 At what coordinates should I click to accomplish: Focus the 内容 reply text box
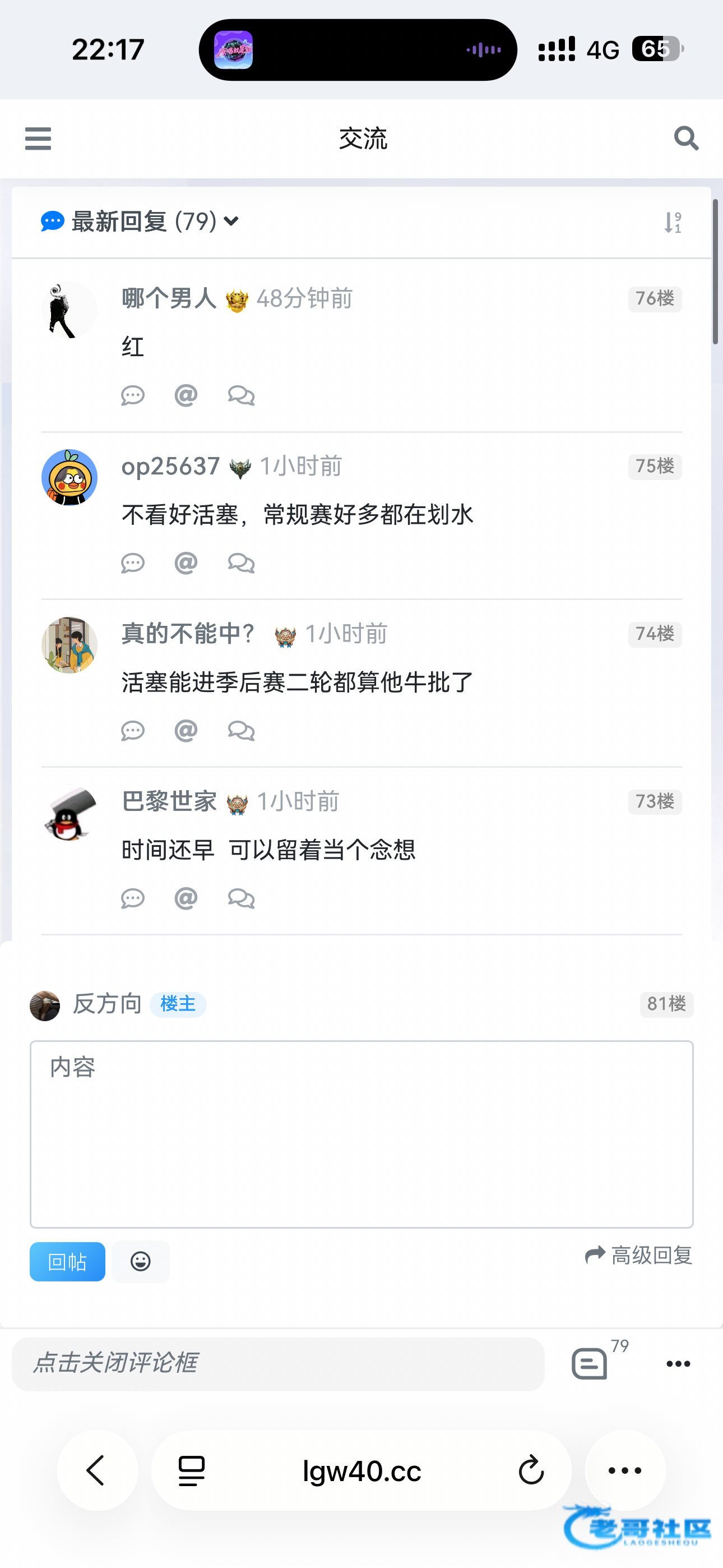coord(361,1133)
